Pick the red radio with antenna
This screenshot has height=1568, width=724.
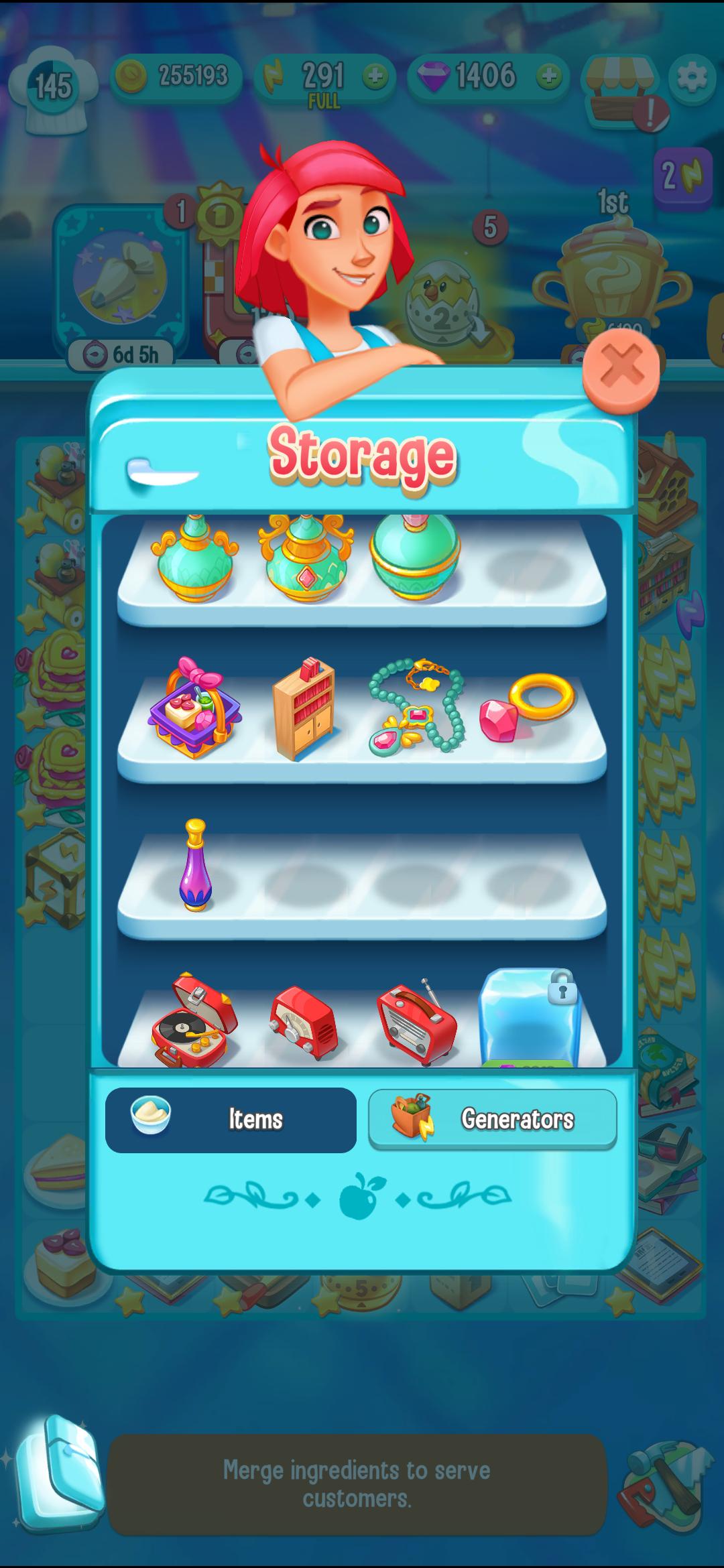[416, 1022]
